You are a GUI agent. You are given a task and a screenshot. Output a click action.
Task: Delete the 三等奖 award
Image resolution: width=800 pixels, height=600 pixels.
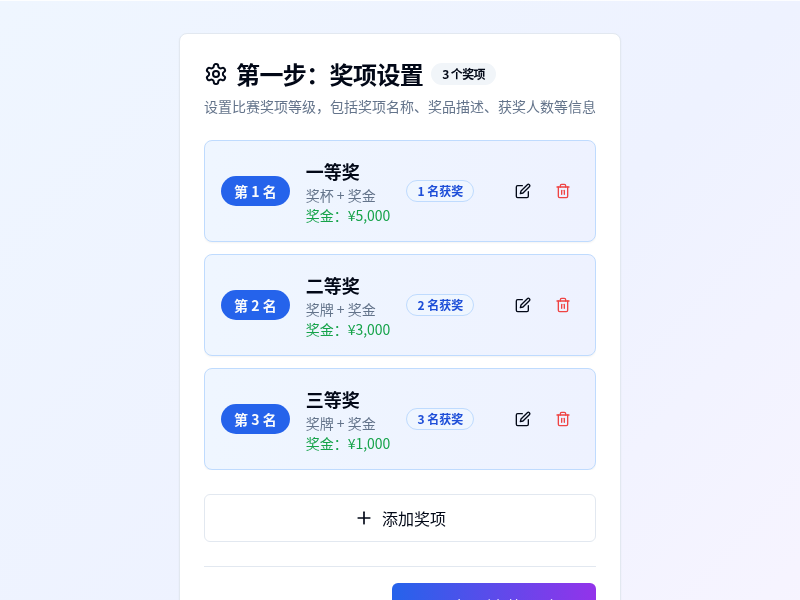click(x=563, y=419)
